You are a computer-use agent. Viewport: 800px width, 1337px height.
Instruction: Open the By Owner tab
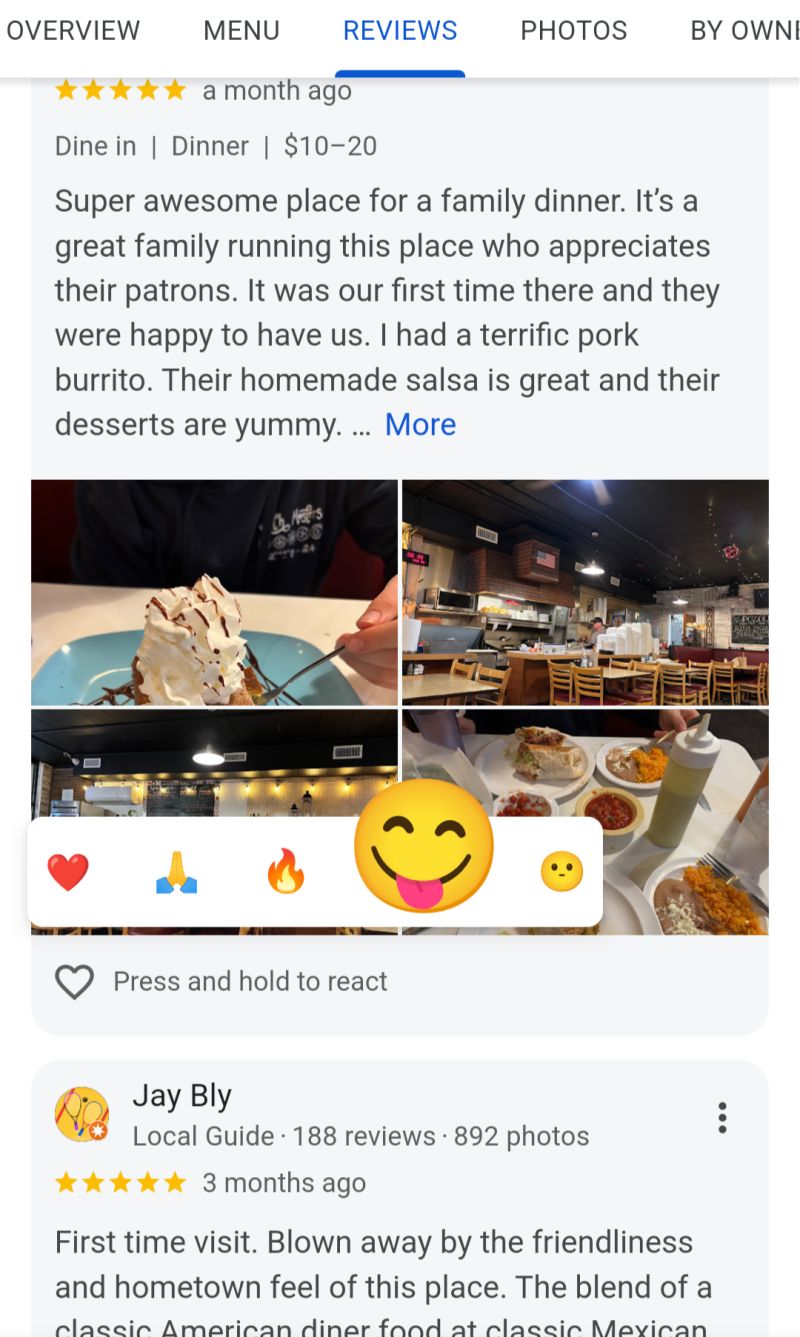(744, 31)
